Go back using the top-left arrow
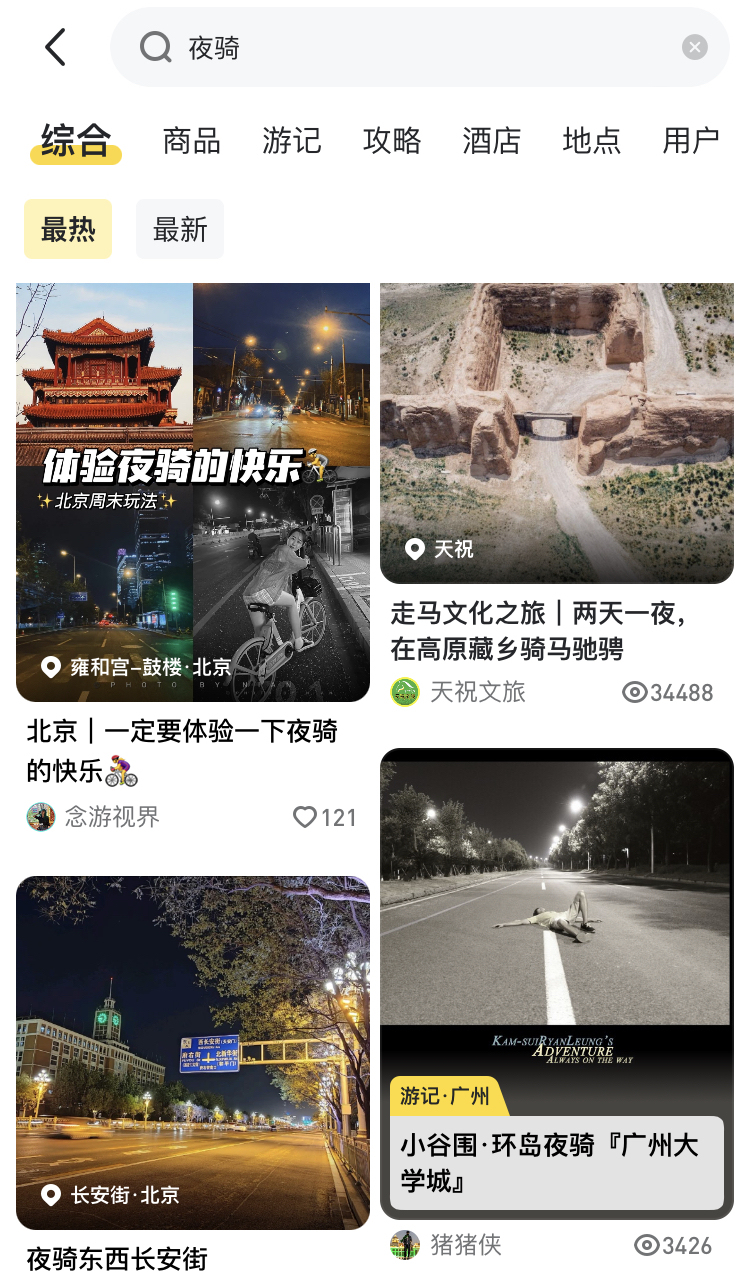Image resolution: width=750 pixels, height=1281 pixels. (x=55, y=47)
